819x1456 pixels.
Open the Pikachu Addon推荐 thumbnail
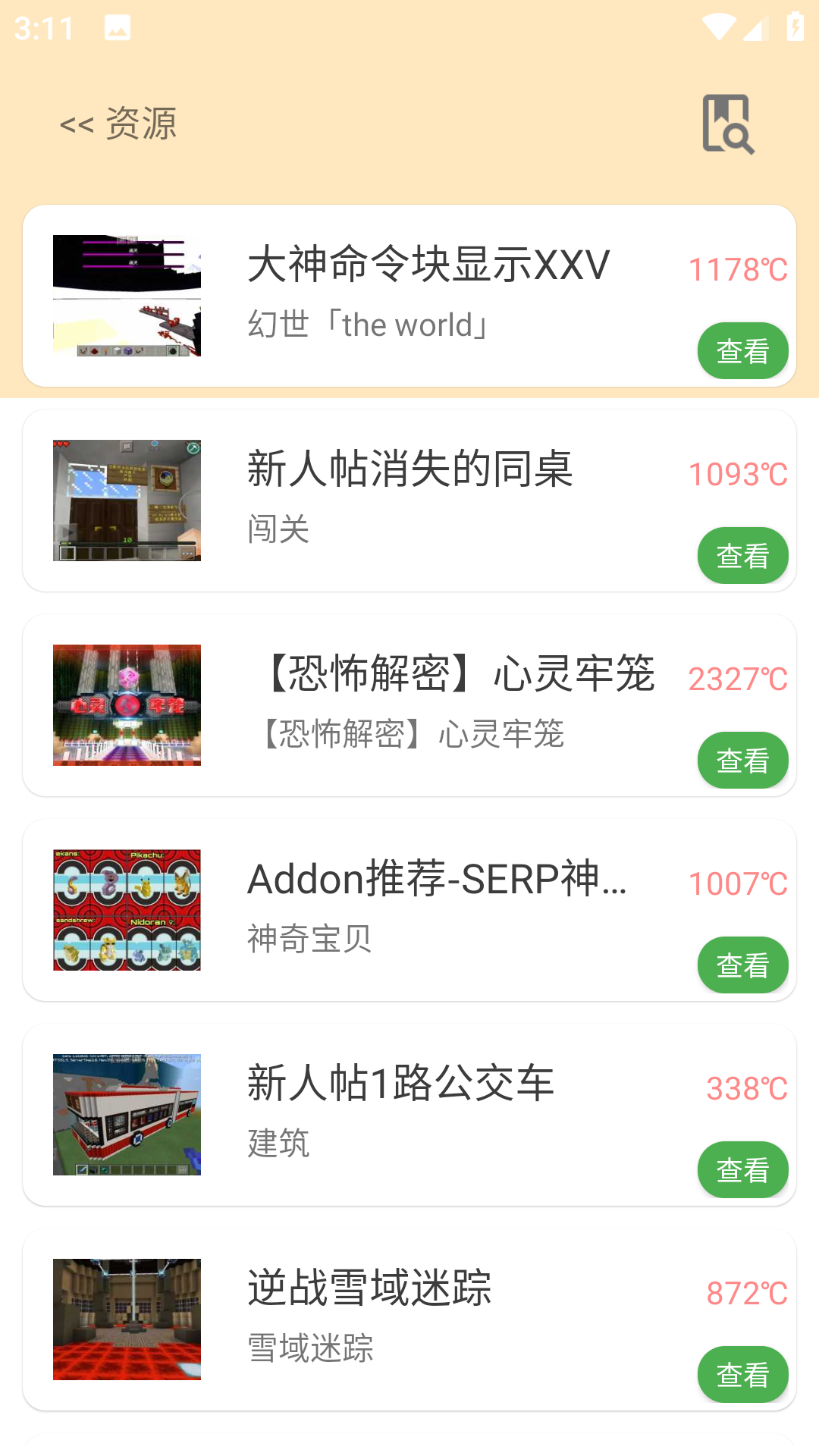point(126,910)
